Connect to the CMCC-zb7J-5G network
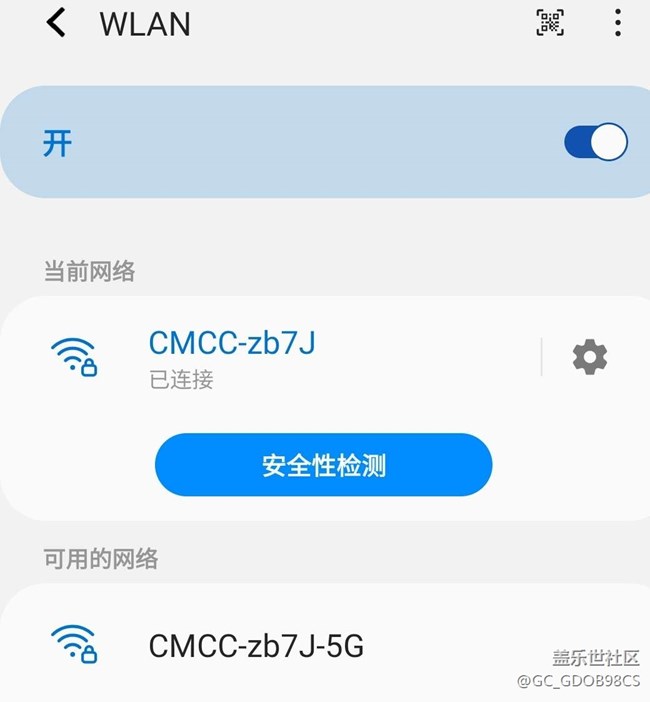Screen dimensions: 650x702 [x=256, y=646]
